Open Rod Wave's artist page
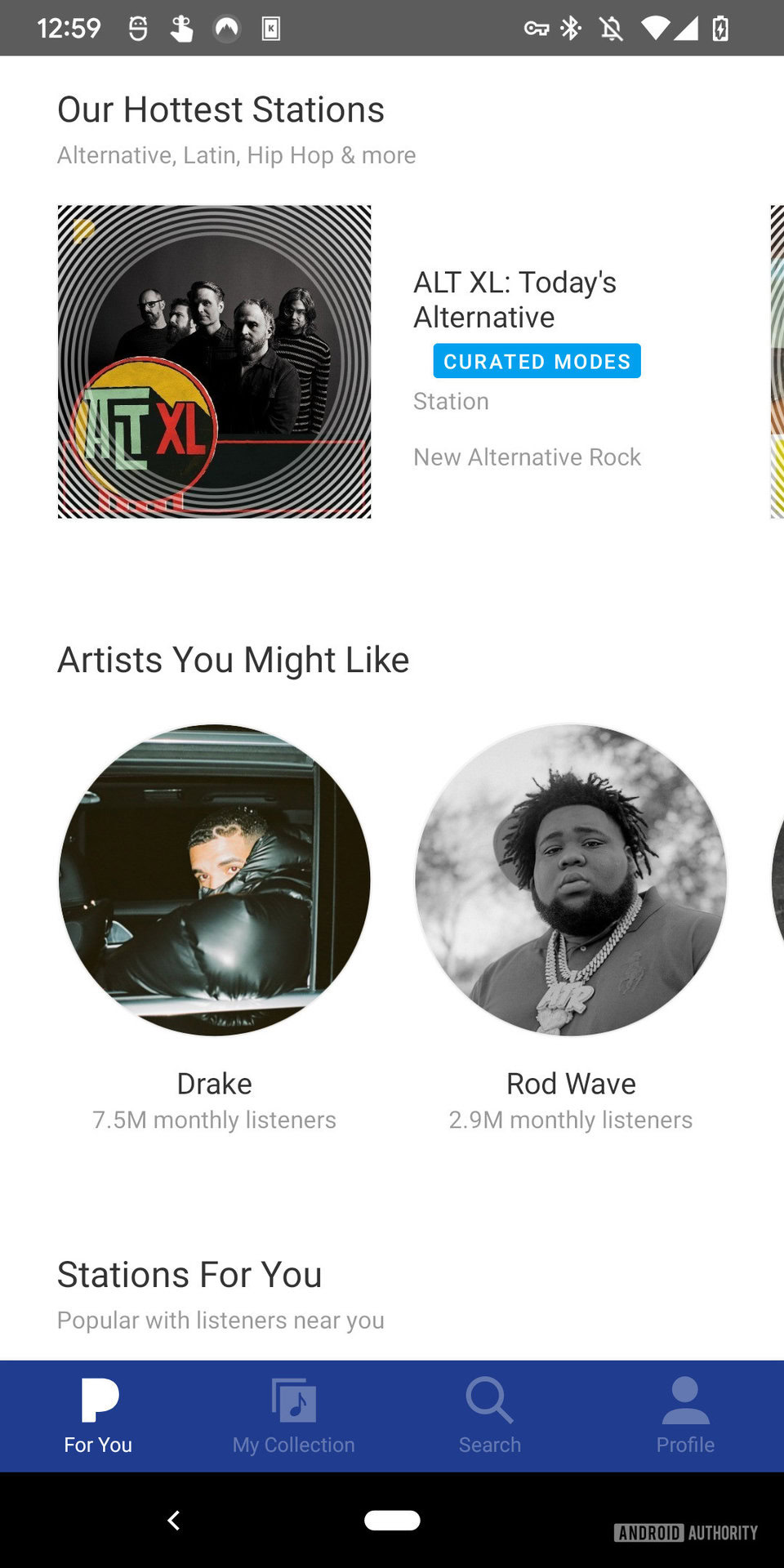 [571, 880]
